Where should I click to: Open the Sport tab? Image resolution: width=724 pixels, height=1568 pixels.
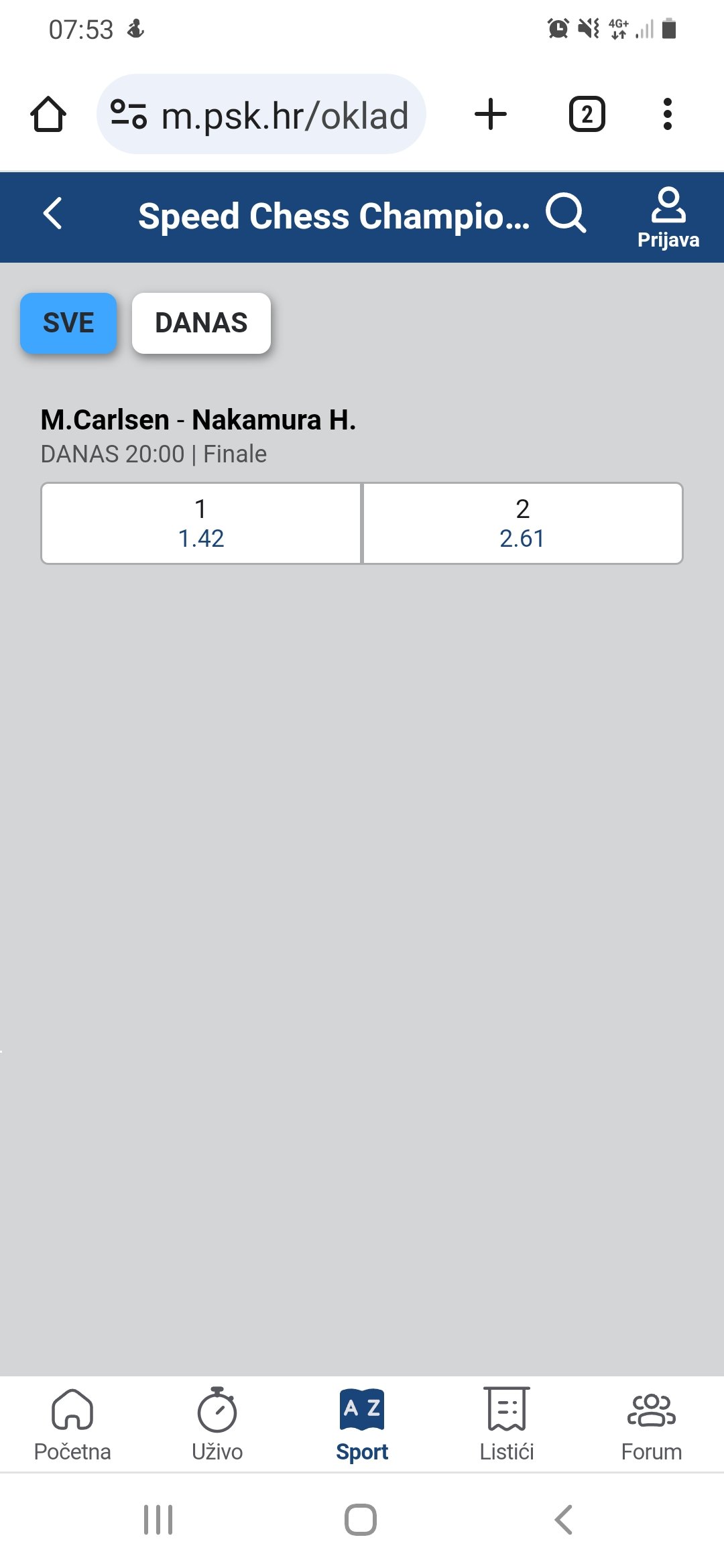tap(362, 1425)
